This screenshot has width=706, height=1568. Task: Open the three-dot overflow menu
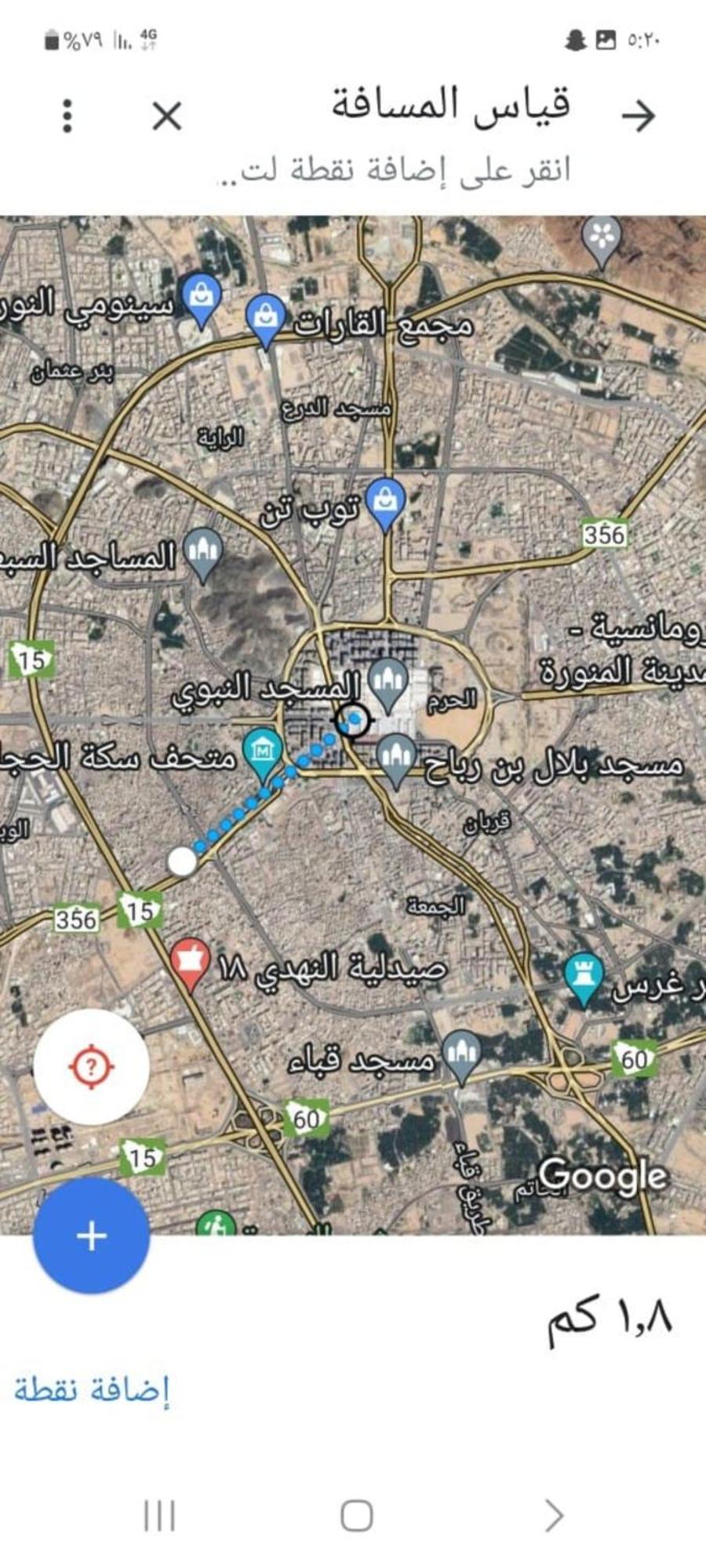pyautogui.click(x=67, y=115)
